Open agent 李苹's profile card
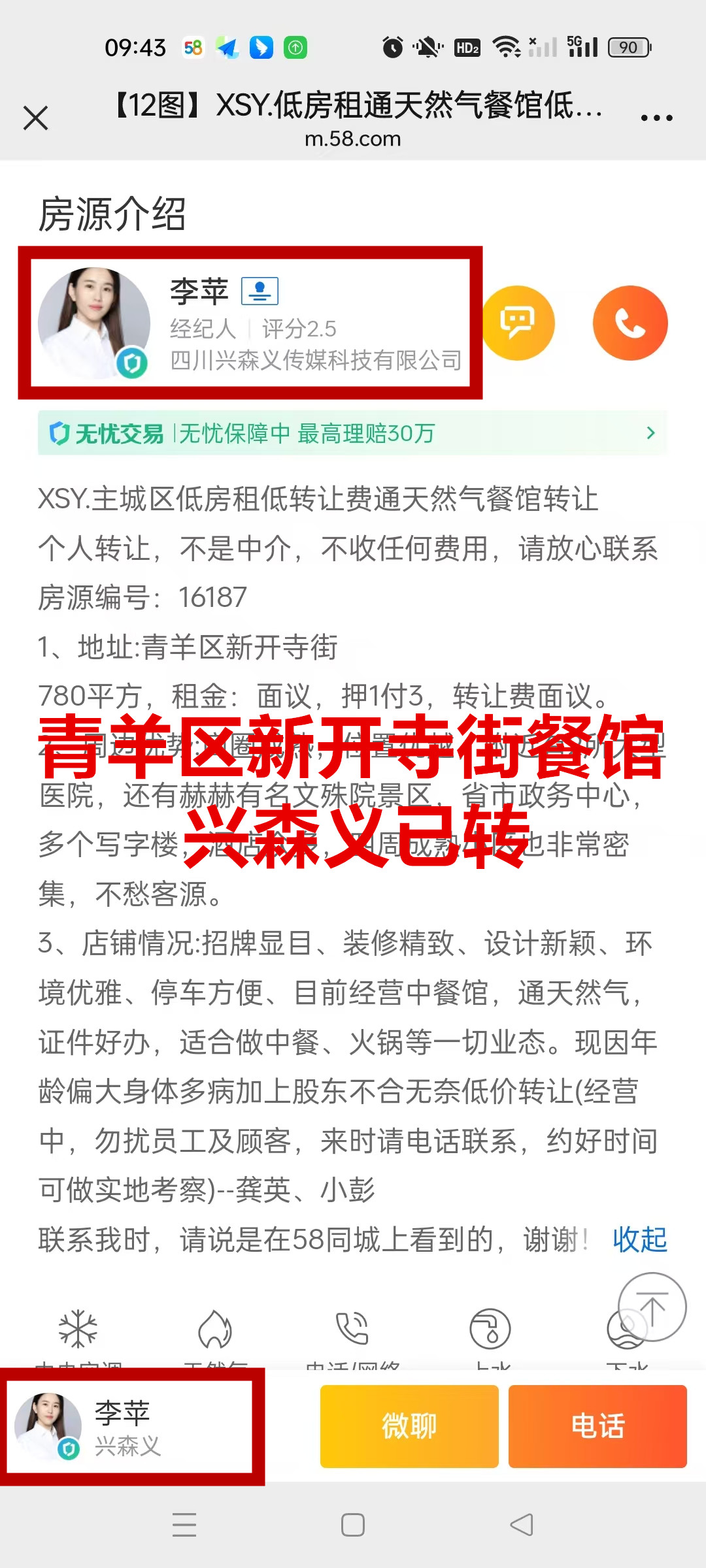 point(250,323)
